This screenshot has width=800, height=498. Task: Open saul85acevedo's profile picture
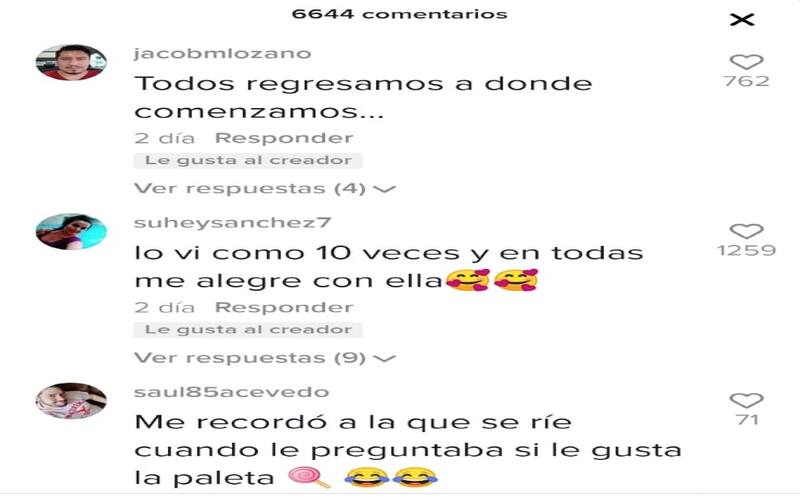click(71, 401)
